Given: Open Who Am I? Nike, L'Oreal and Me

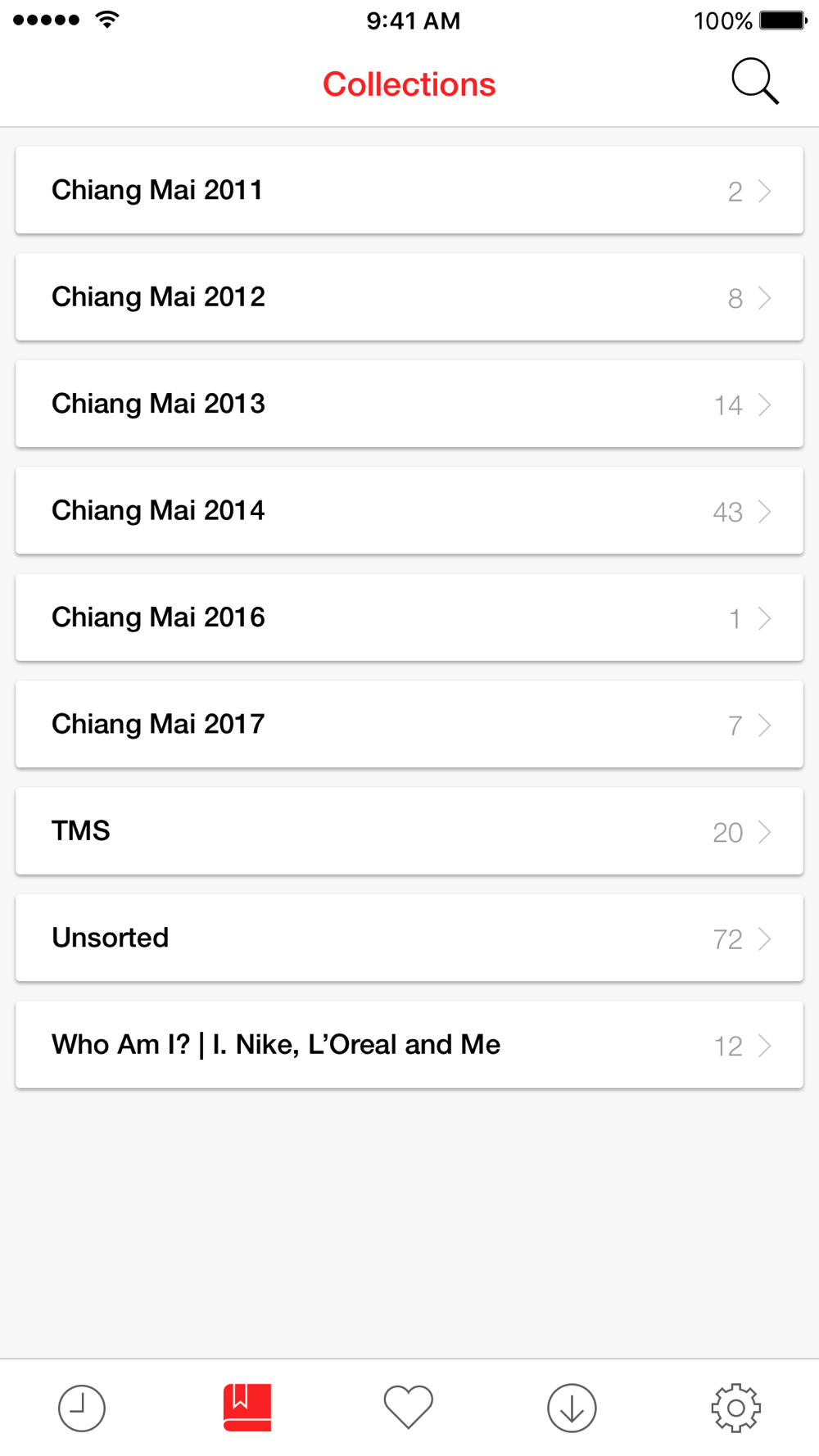Looking at the screenshot, I should pos(409,1045).
